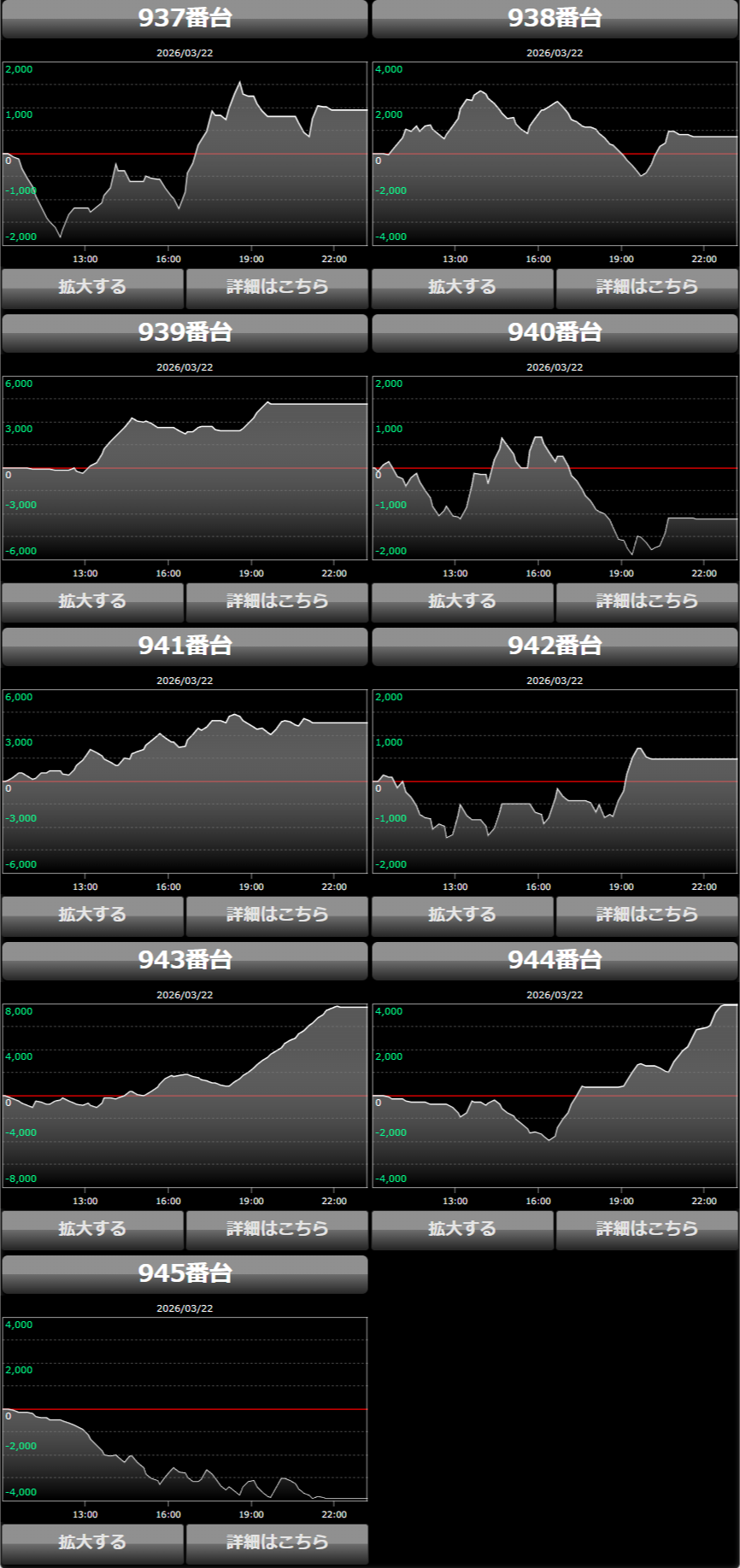Open 詳細はこちら for machine 937

pyautogui.click(x=277, y=287)
